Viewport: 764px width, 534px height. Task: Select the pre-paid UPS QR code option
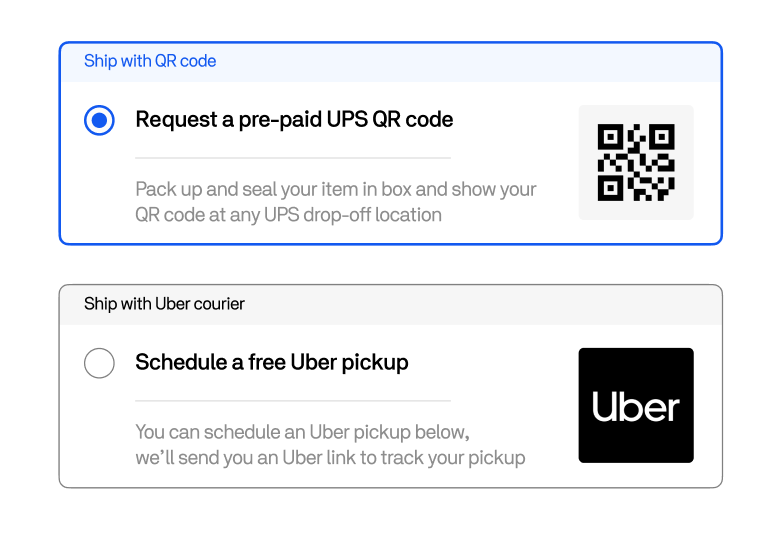point(99,121)
